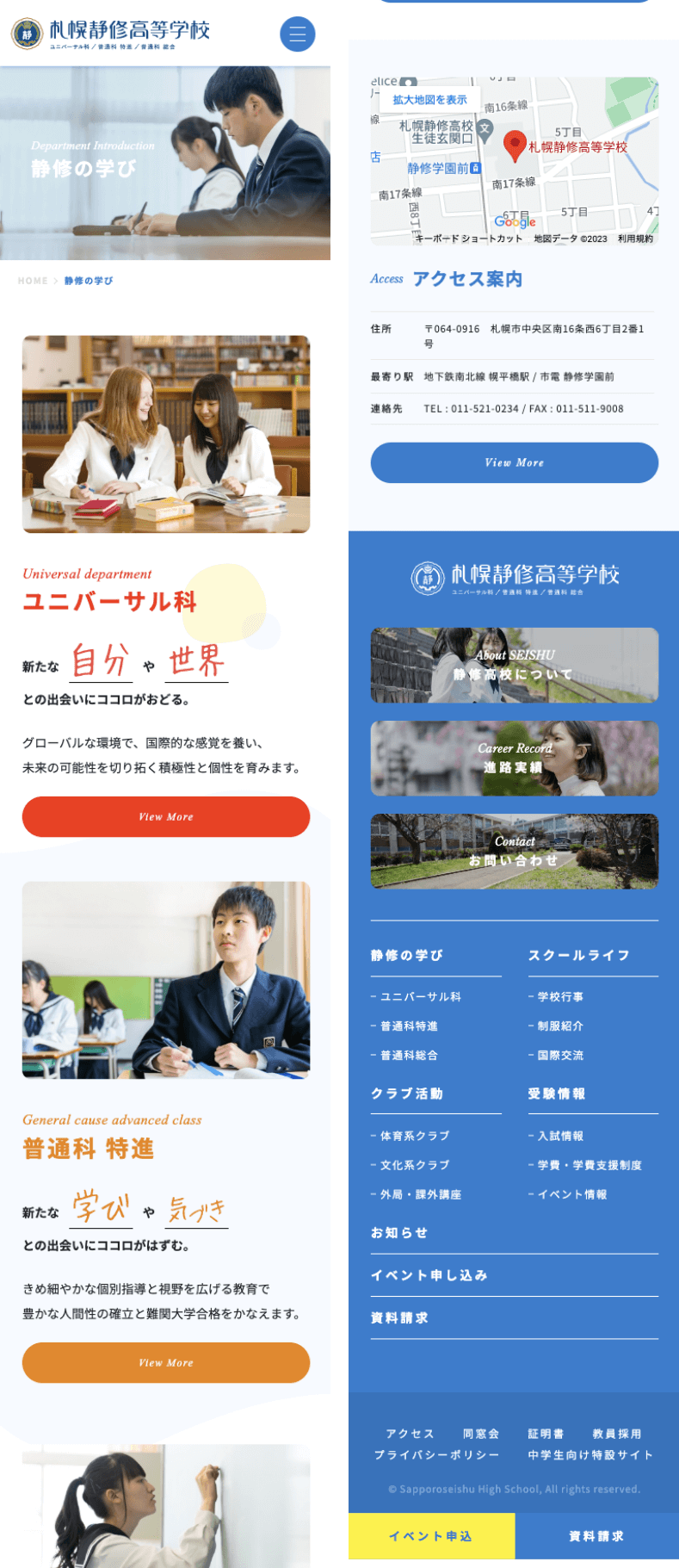Open 学校行事 under スクールライフ
The image size is (679, 1568).
(x=560, y=996)
